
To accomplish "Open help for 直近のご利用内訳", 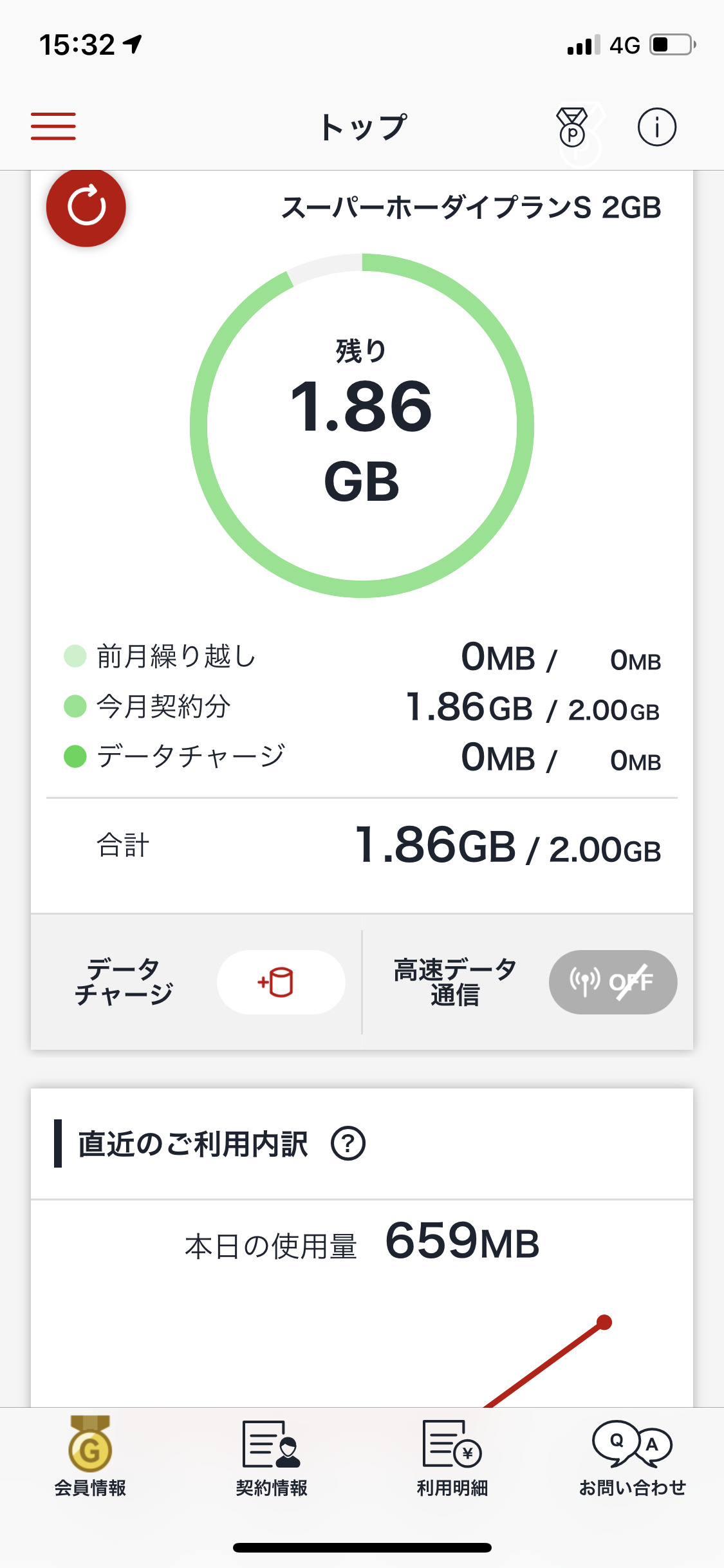I will click(348, 1144).
